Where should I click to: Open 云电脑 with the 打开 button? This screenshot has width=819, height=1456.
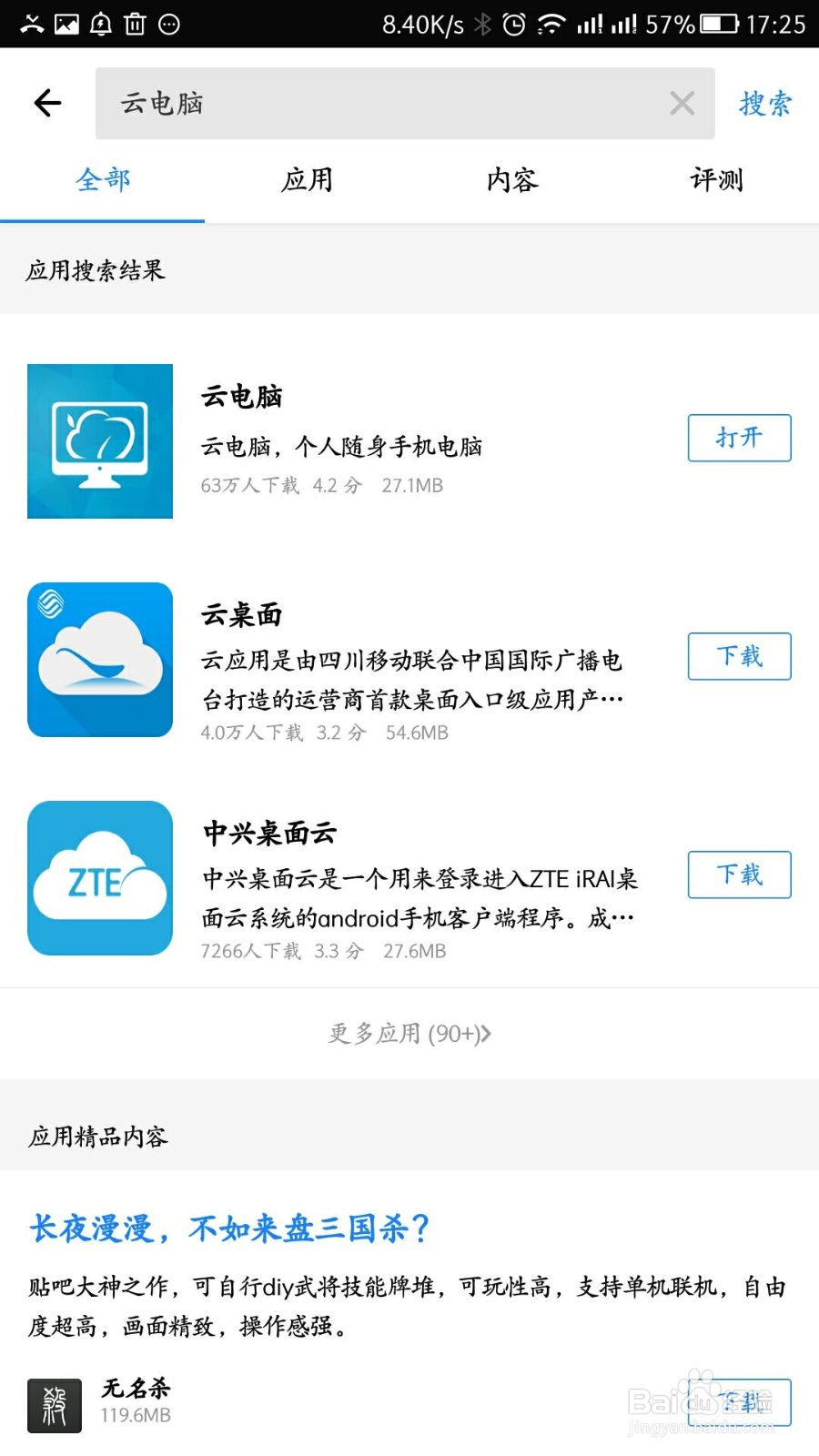tap(739, 438)
